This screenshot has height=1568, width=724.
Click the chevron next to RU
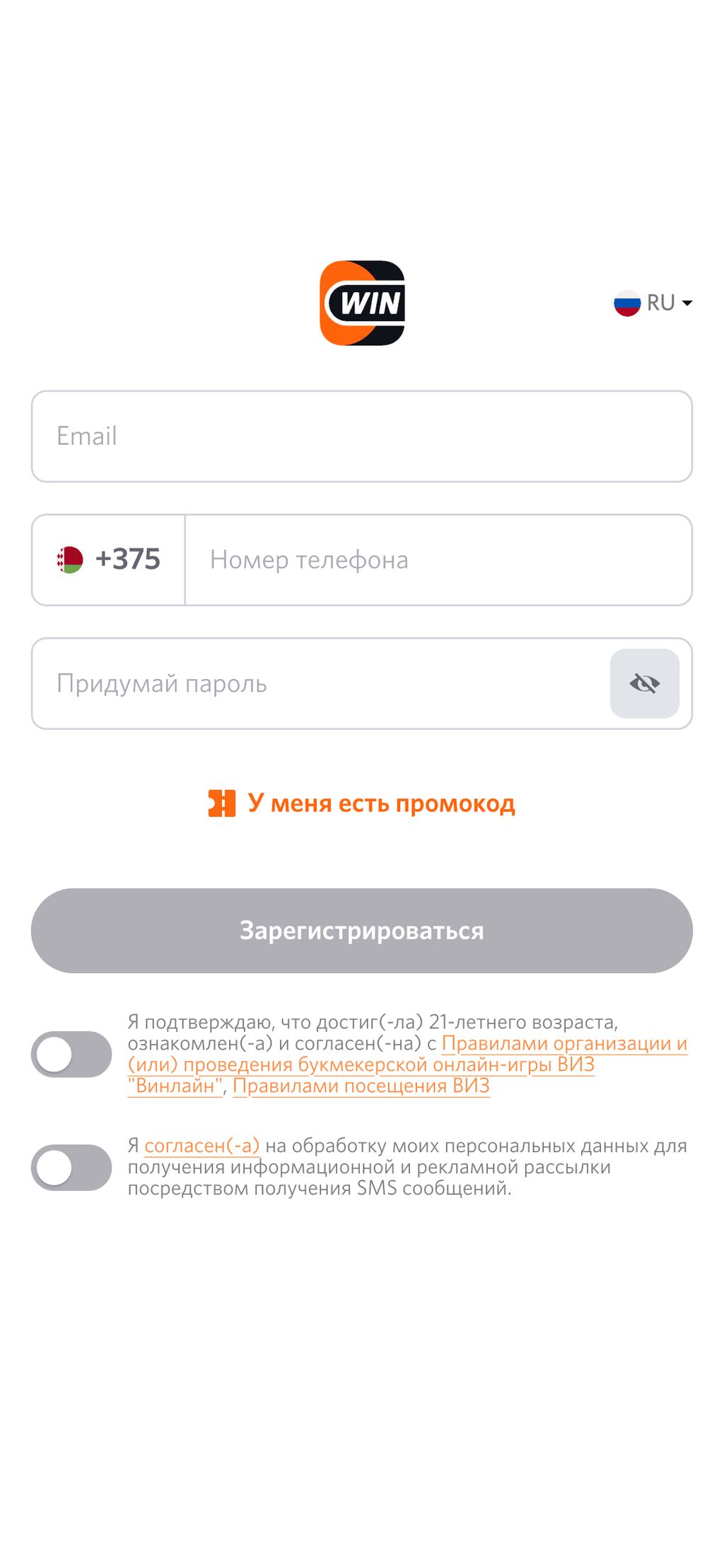point(688,303)
